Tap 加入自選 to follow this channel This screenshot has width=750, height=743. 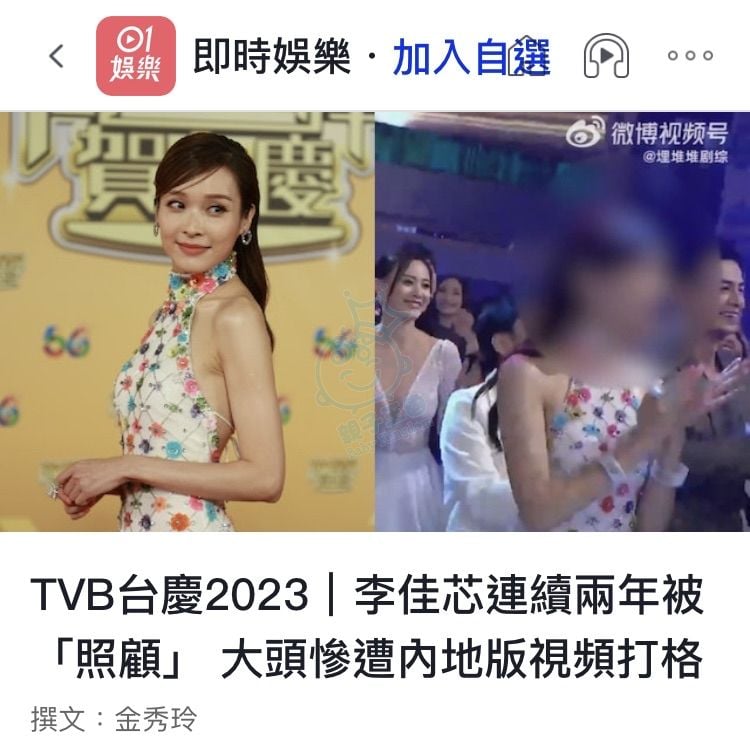(x=471, y=57)
